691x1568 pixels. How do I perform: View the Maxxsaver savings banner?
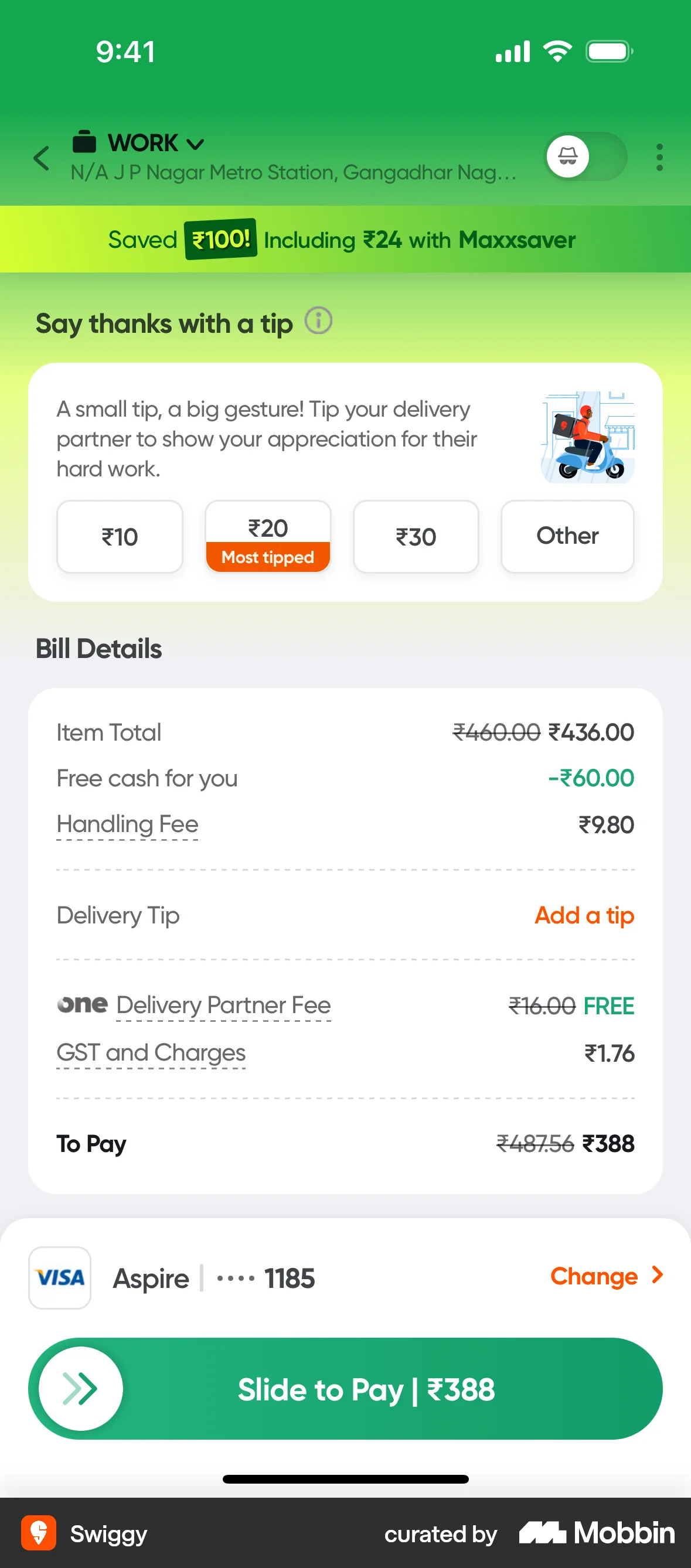[x=345, y=239]
